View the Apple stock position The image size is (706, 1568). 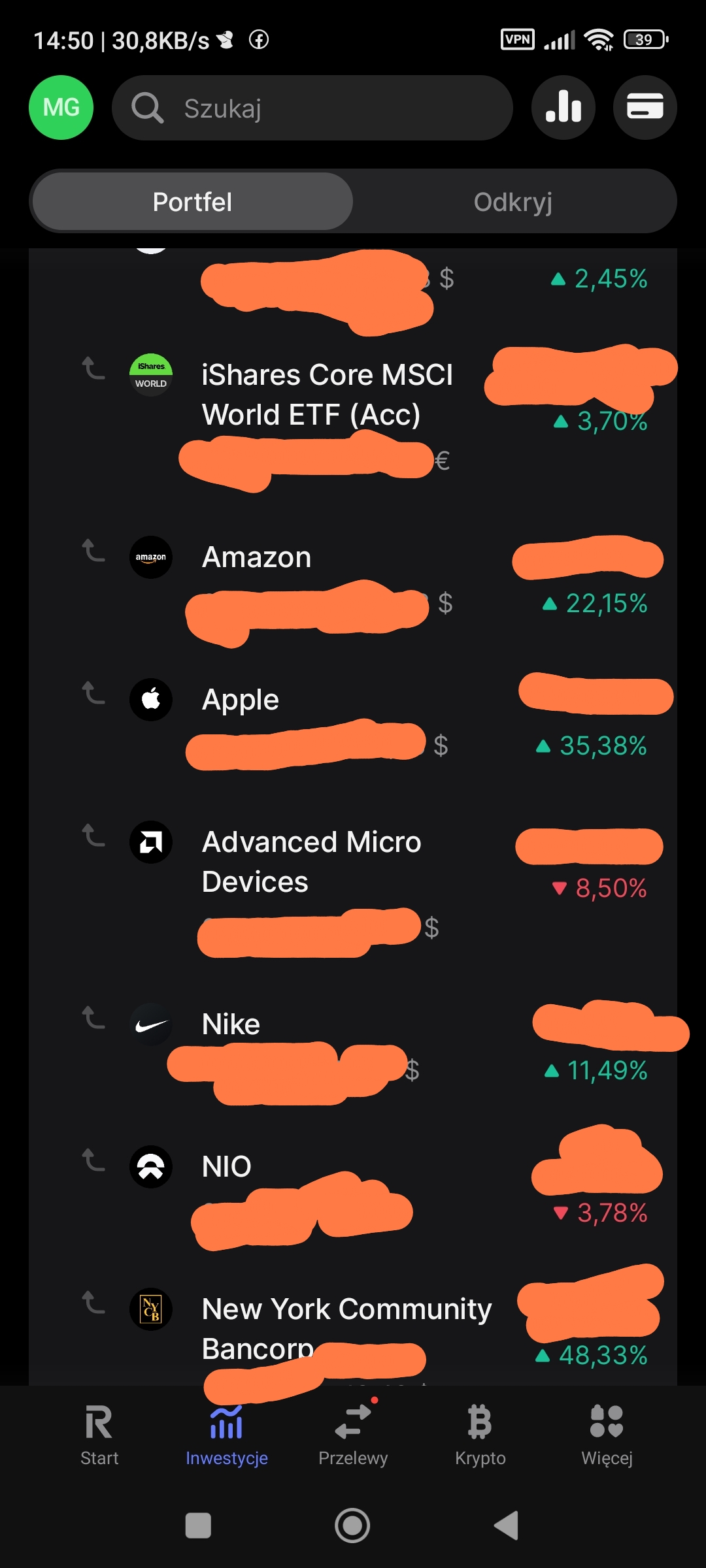click(x=241, y=700)
